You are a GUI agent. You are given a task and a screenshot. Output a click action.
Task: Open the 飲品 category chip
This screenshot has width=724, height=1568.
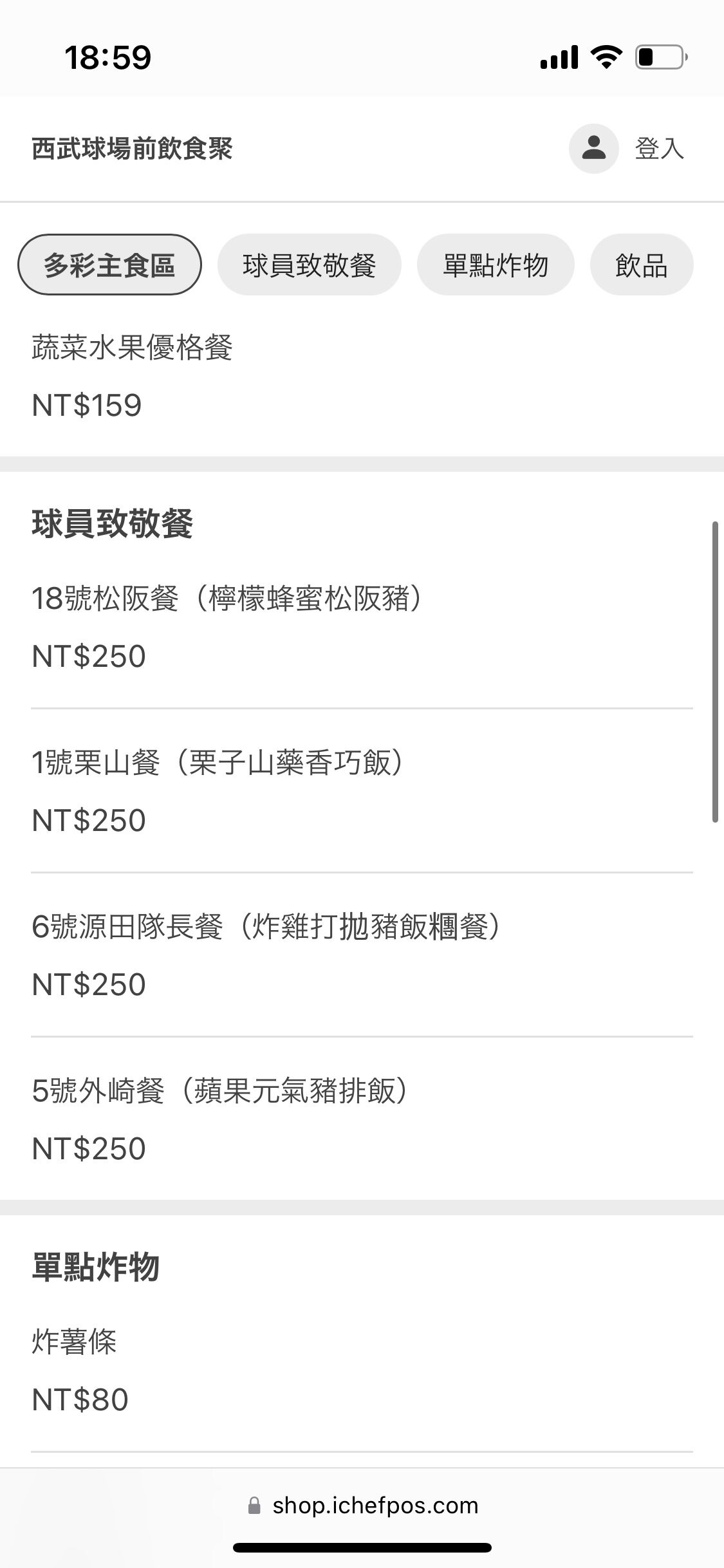click(642, 265)
